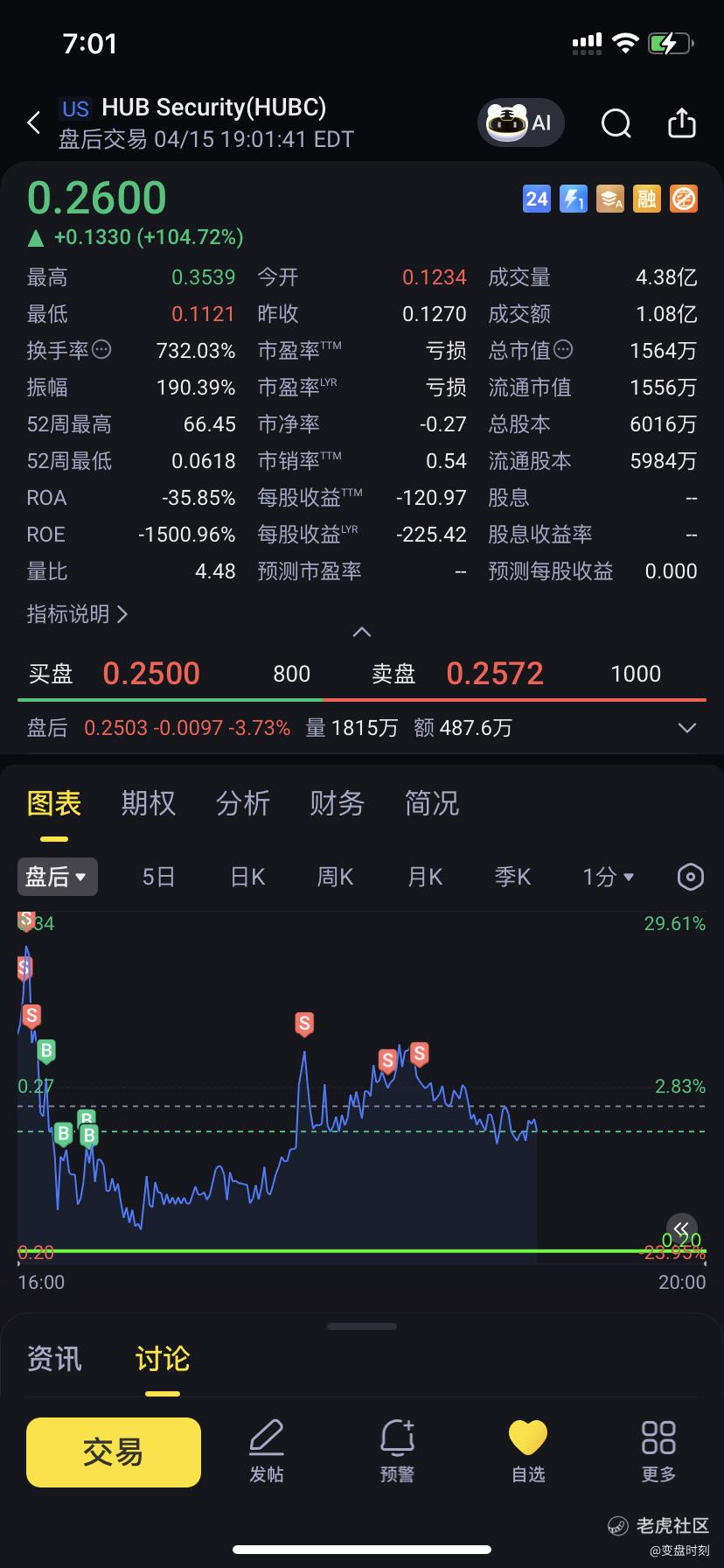The image size is (724, 1568).
Task: Tap the yellow 交易 trade button
Action: (114, 1452)
